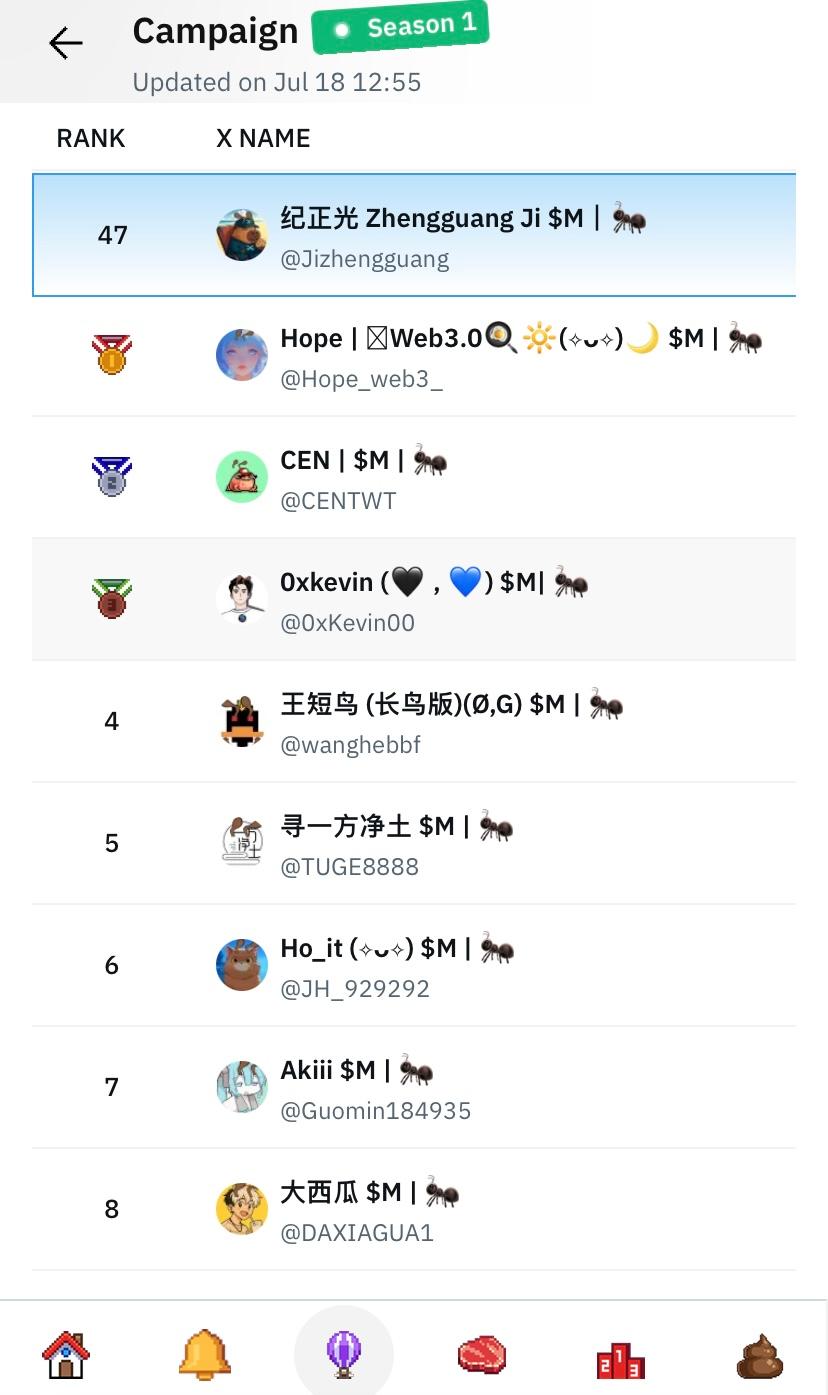Tap the Season 1 badge

coord(400,30)
